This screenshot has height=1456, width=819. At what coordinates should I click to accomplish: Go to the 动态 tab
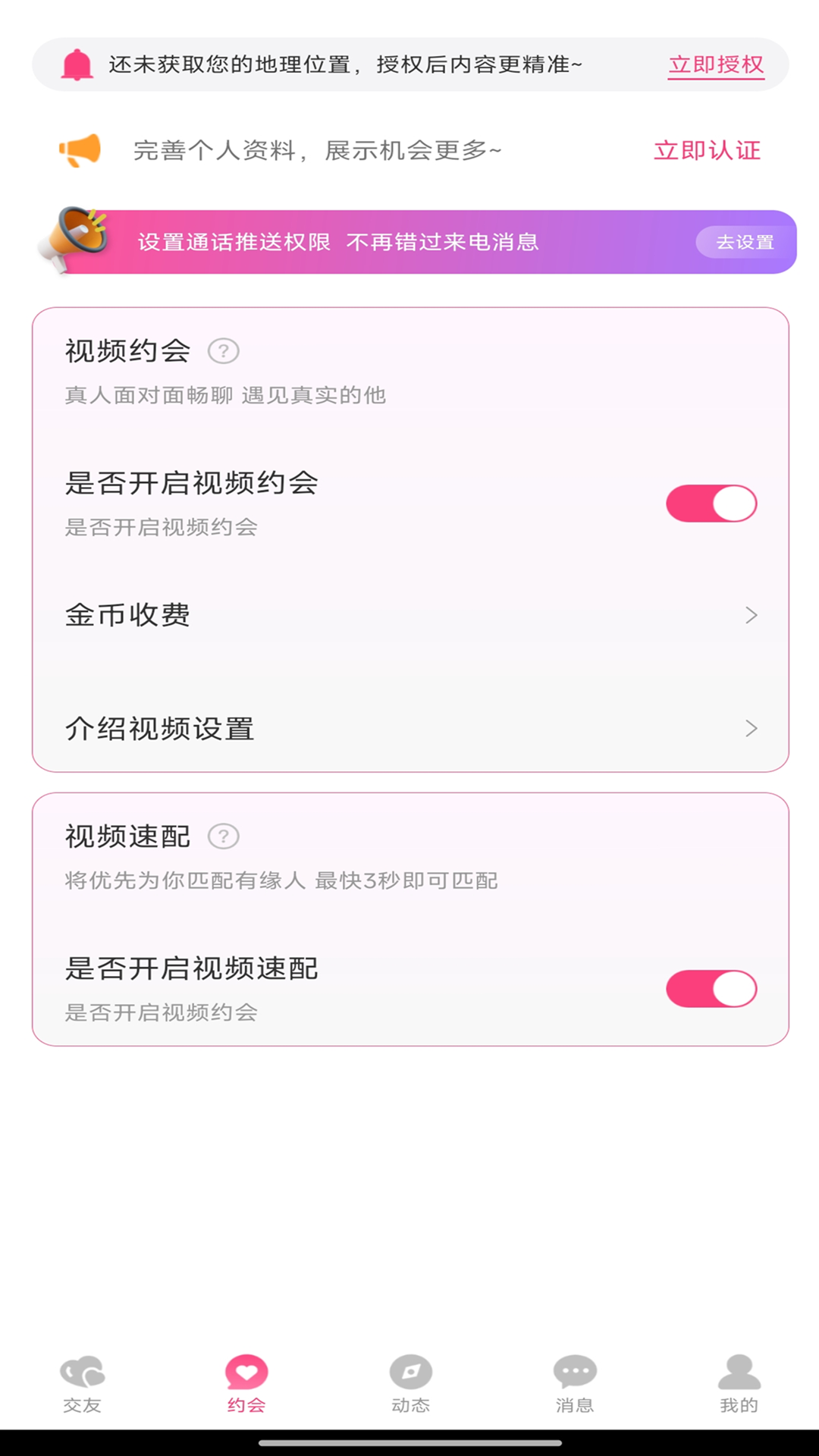(x=410, y=1384)
